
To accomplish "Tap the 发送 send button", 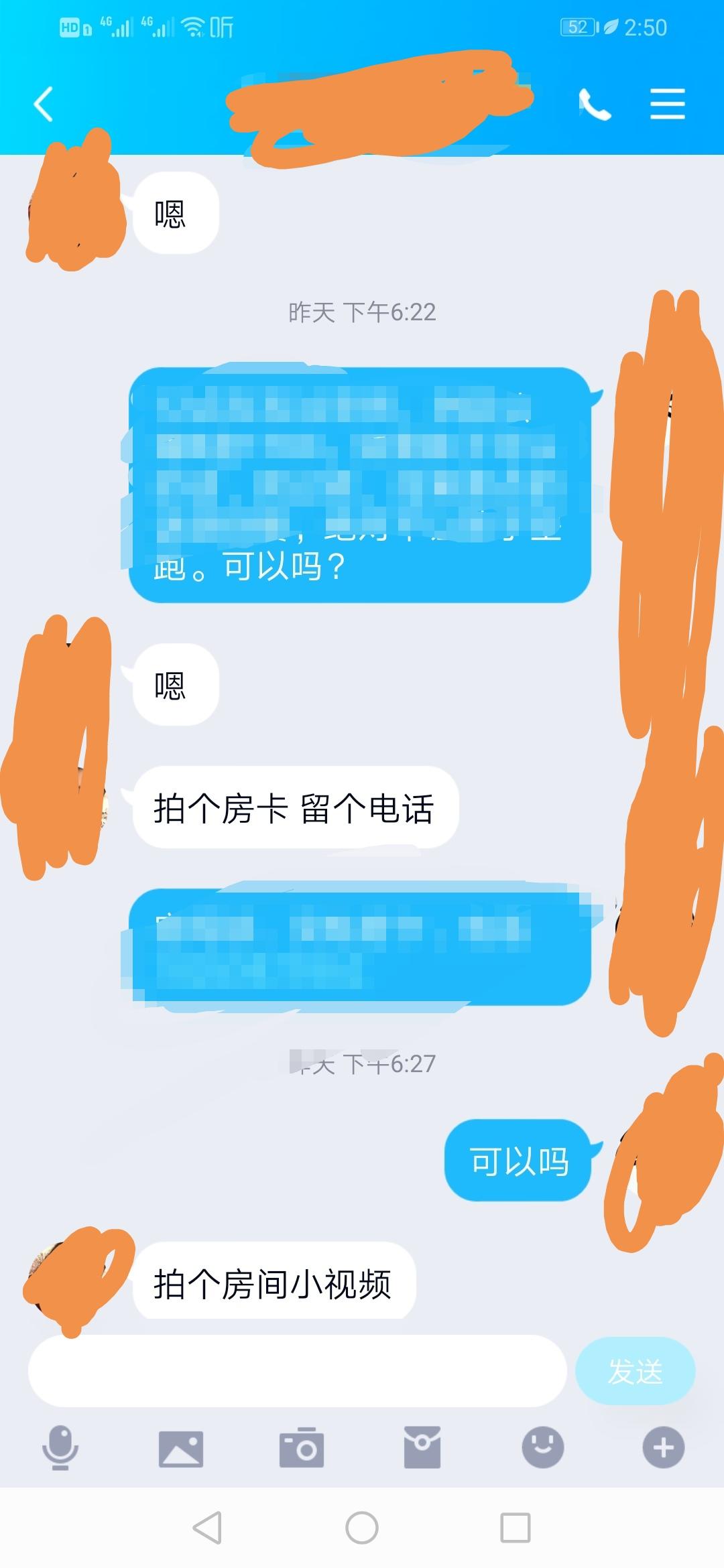I will (635, 1371).
